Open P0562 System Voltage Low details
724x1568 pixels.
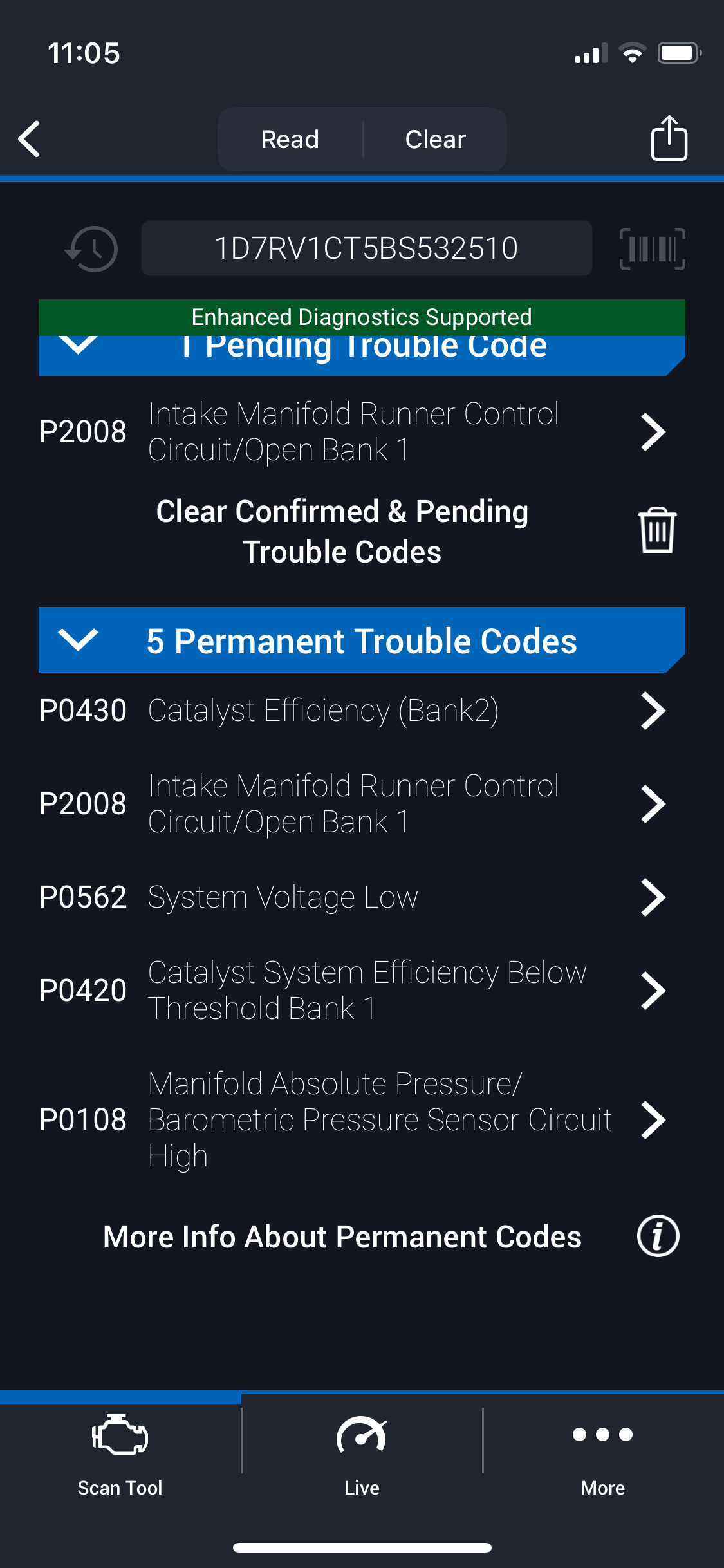click(352, 897)
